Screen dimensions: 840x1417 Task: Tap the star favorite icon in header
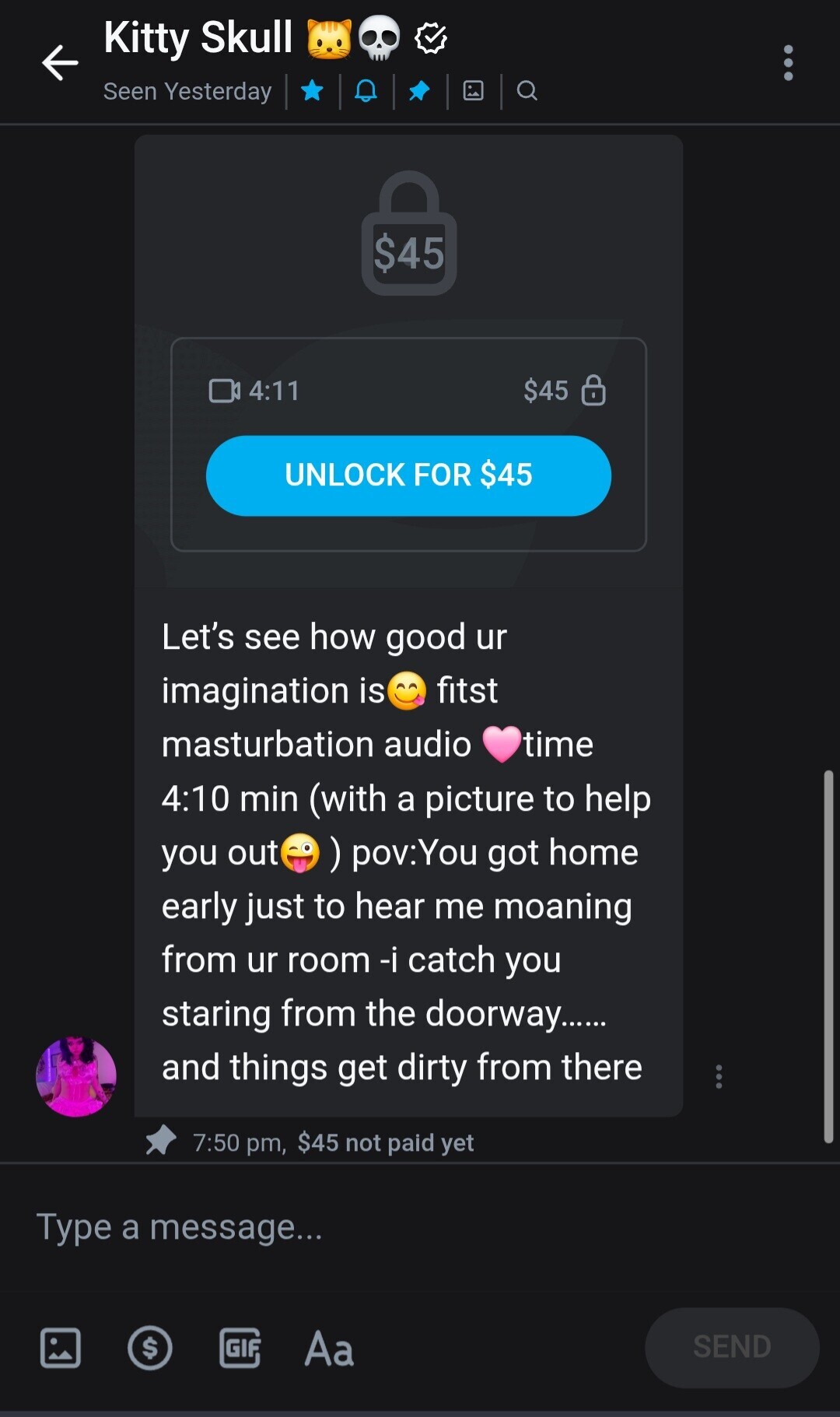coord(313,91)
